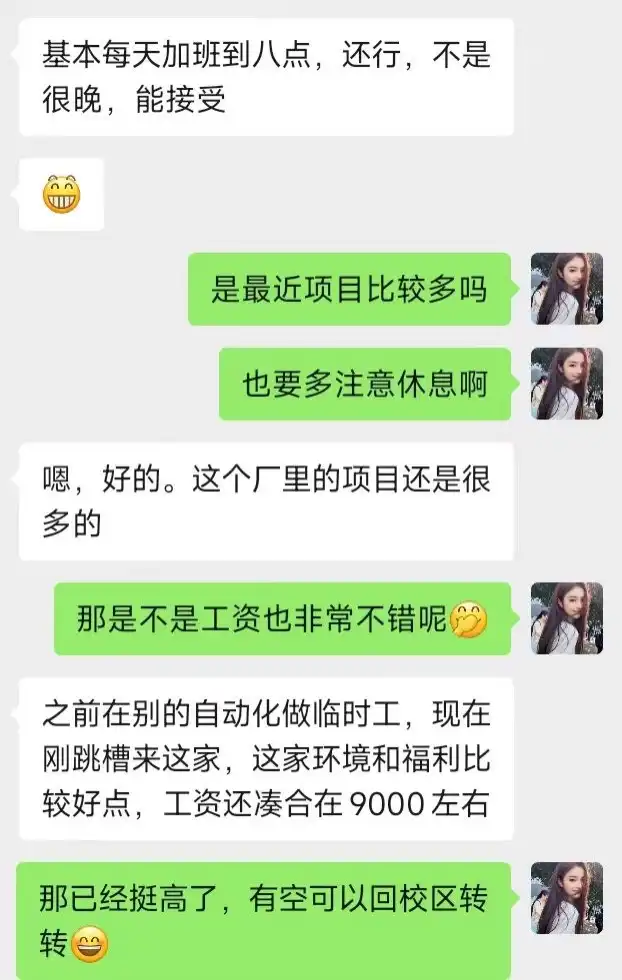Open the avatar next to 那已经挺高了 message
The width and height of the screenshot is (622, 980).
click(566, 898)
